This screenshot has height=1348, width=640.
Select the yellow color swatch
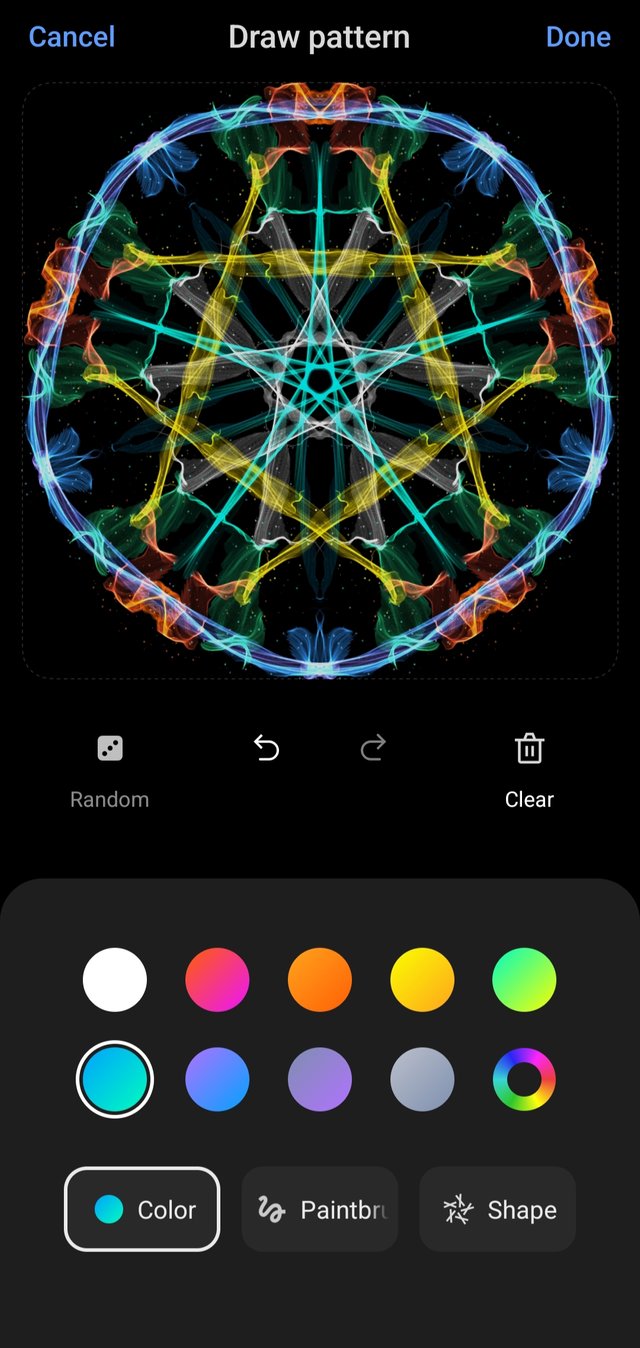pyautogui.click(x=422, y=980)
